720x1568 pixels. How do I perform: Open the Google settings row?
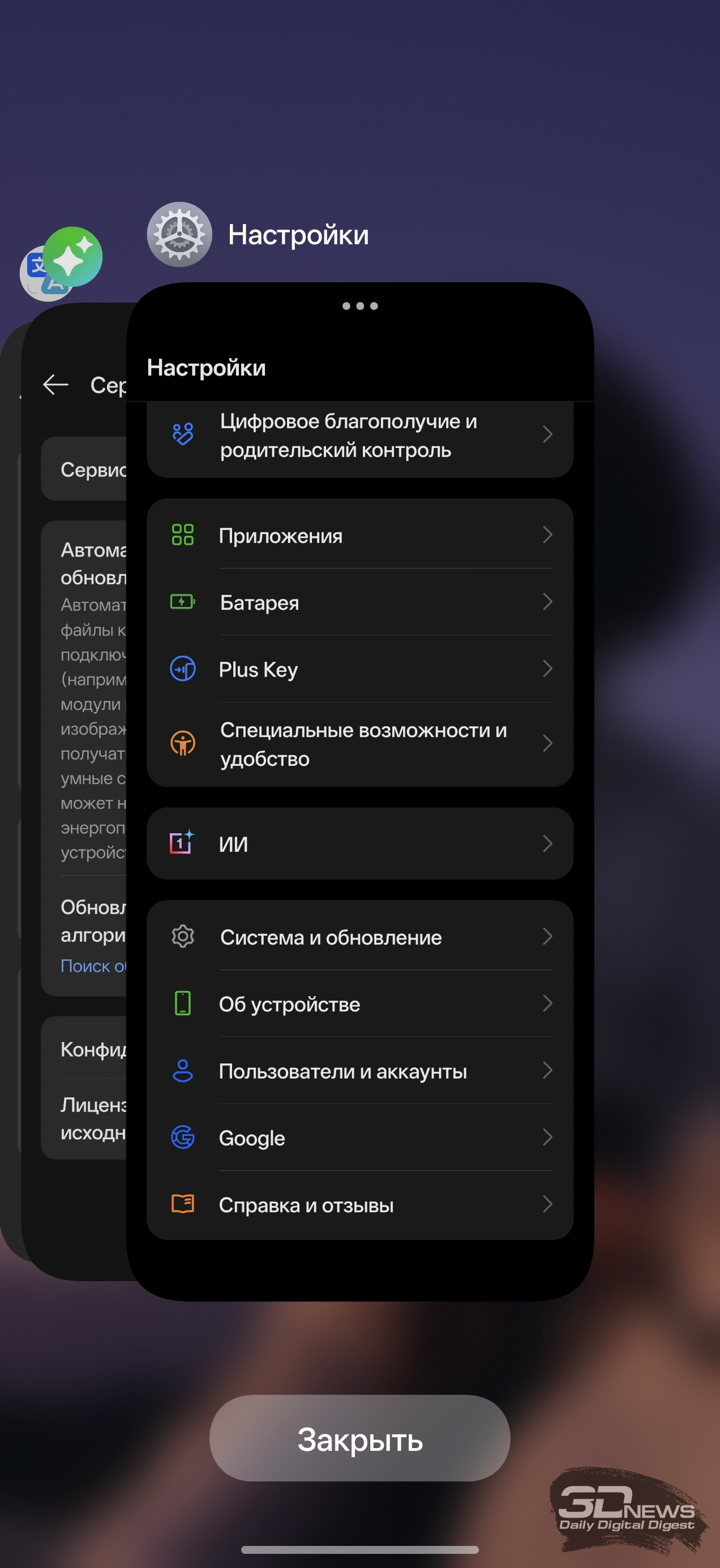pyautogui.click(x=359, y=1138)
